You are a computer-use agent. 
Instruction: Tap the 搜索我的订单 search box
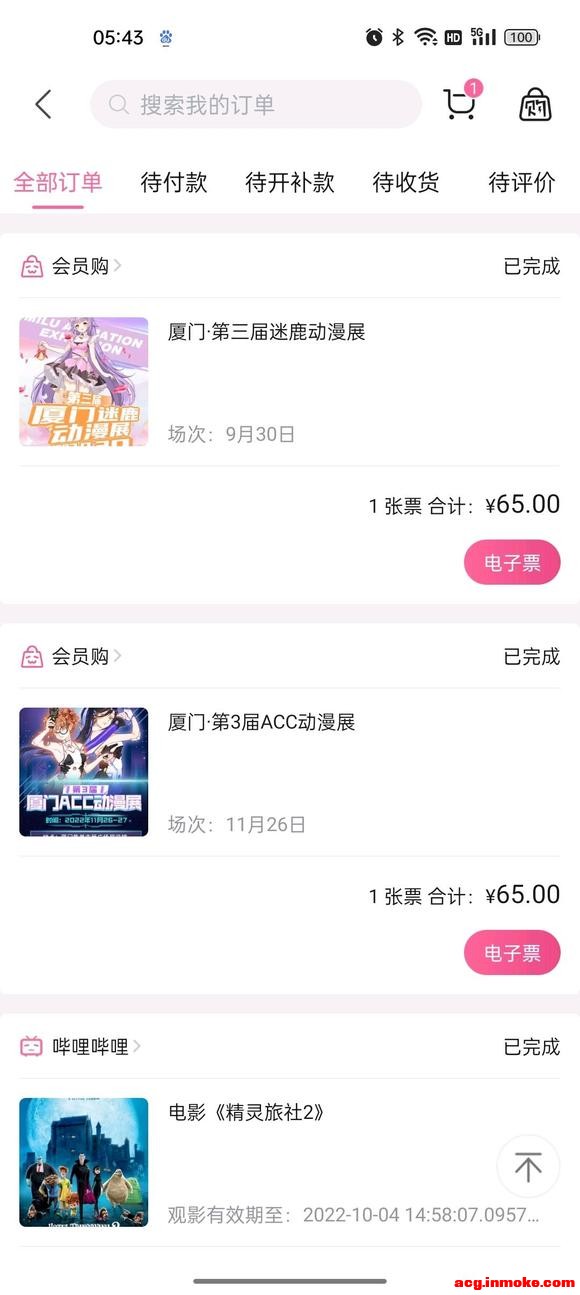(256, 104)
